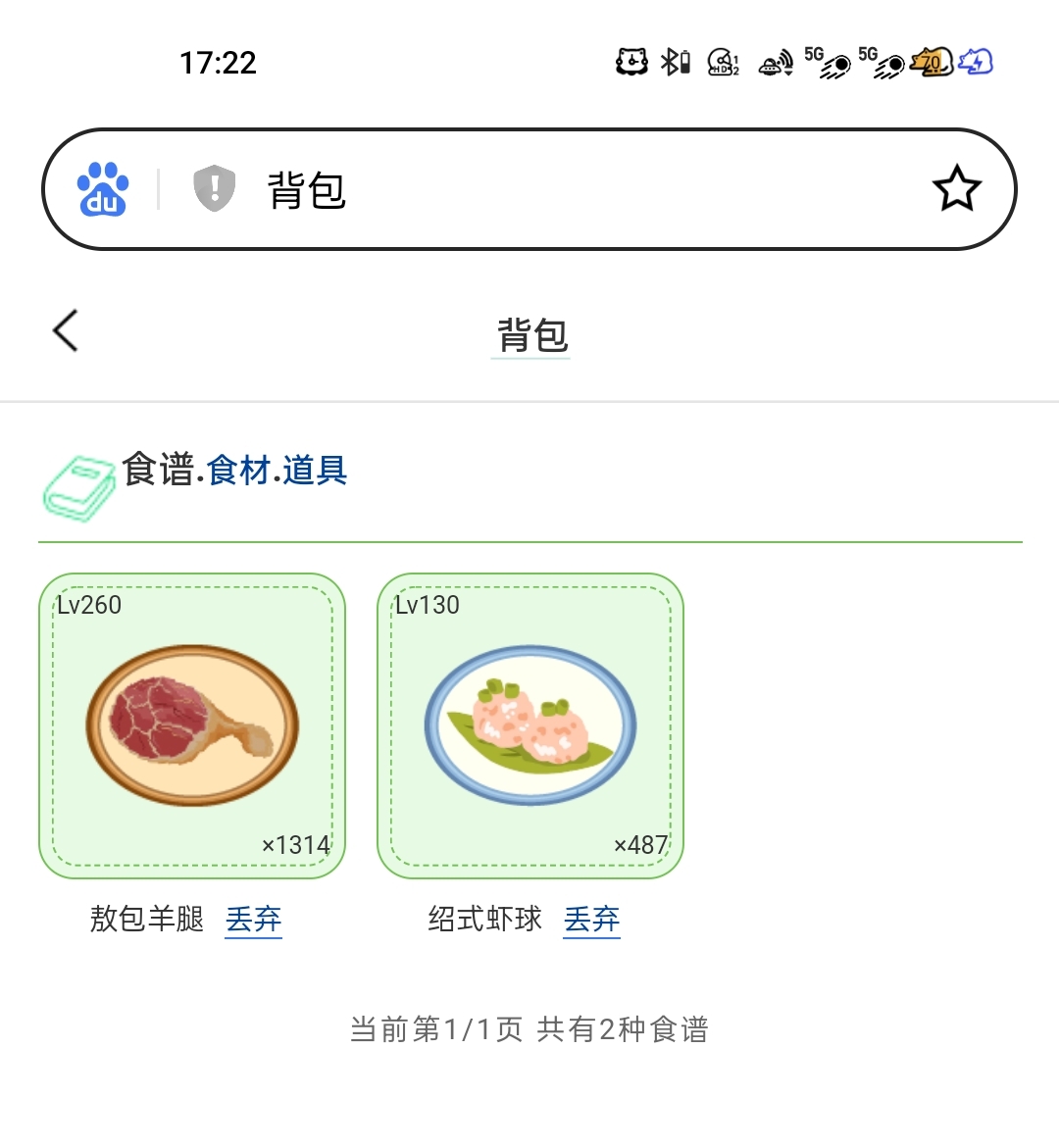The height and width of the screenshot is (1148, 1059).
Task: Select the 食谱 tab
Action: tap(157, 472)
